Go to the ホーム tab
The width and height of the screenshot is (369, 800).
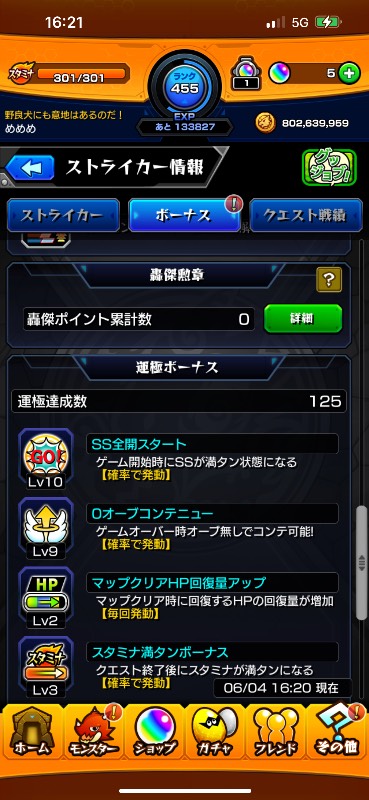coord(32,731)
